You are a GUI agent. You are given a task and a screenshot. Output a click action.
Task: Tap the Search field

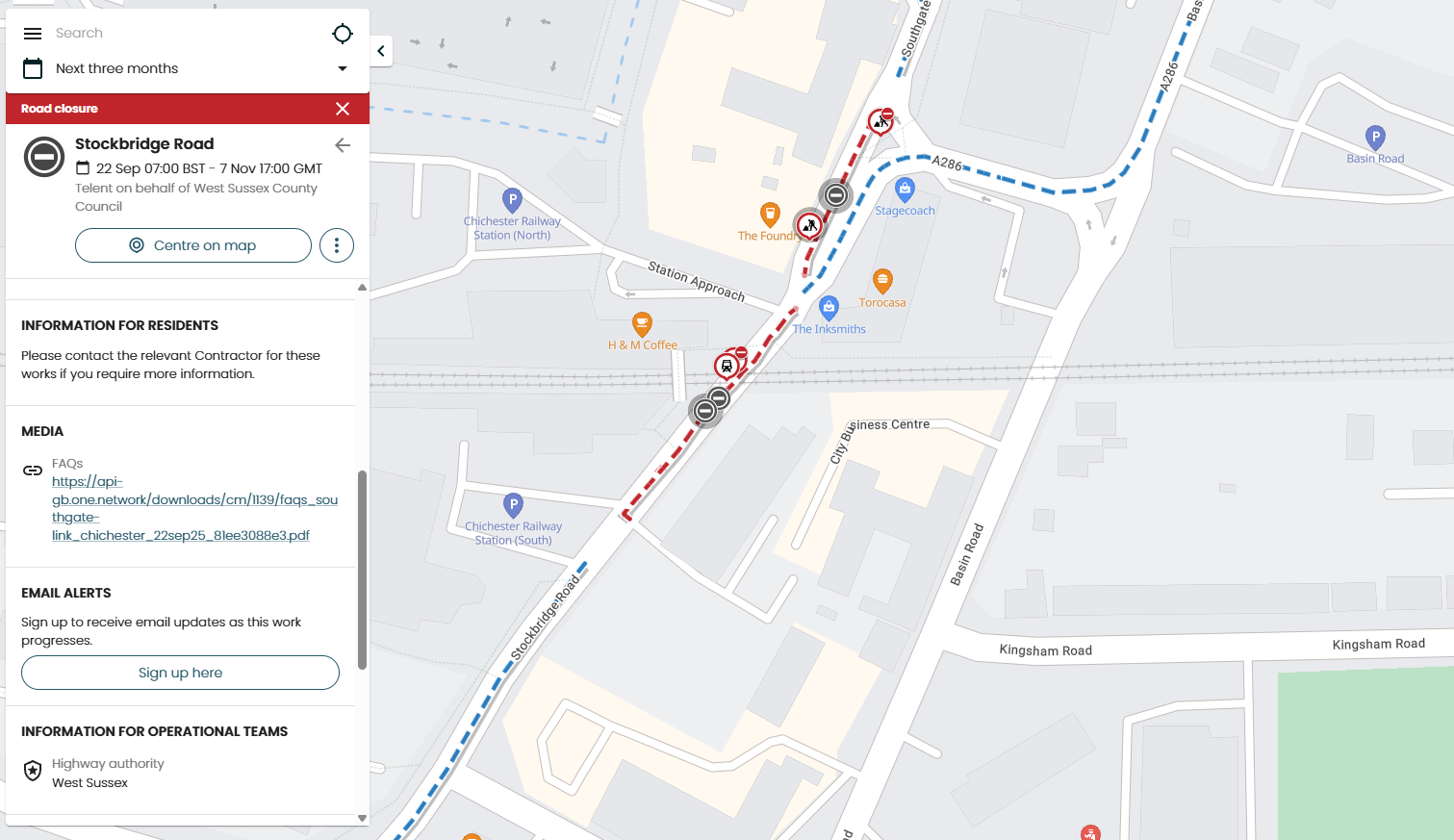click(183, 33)
